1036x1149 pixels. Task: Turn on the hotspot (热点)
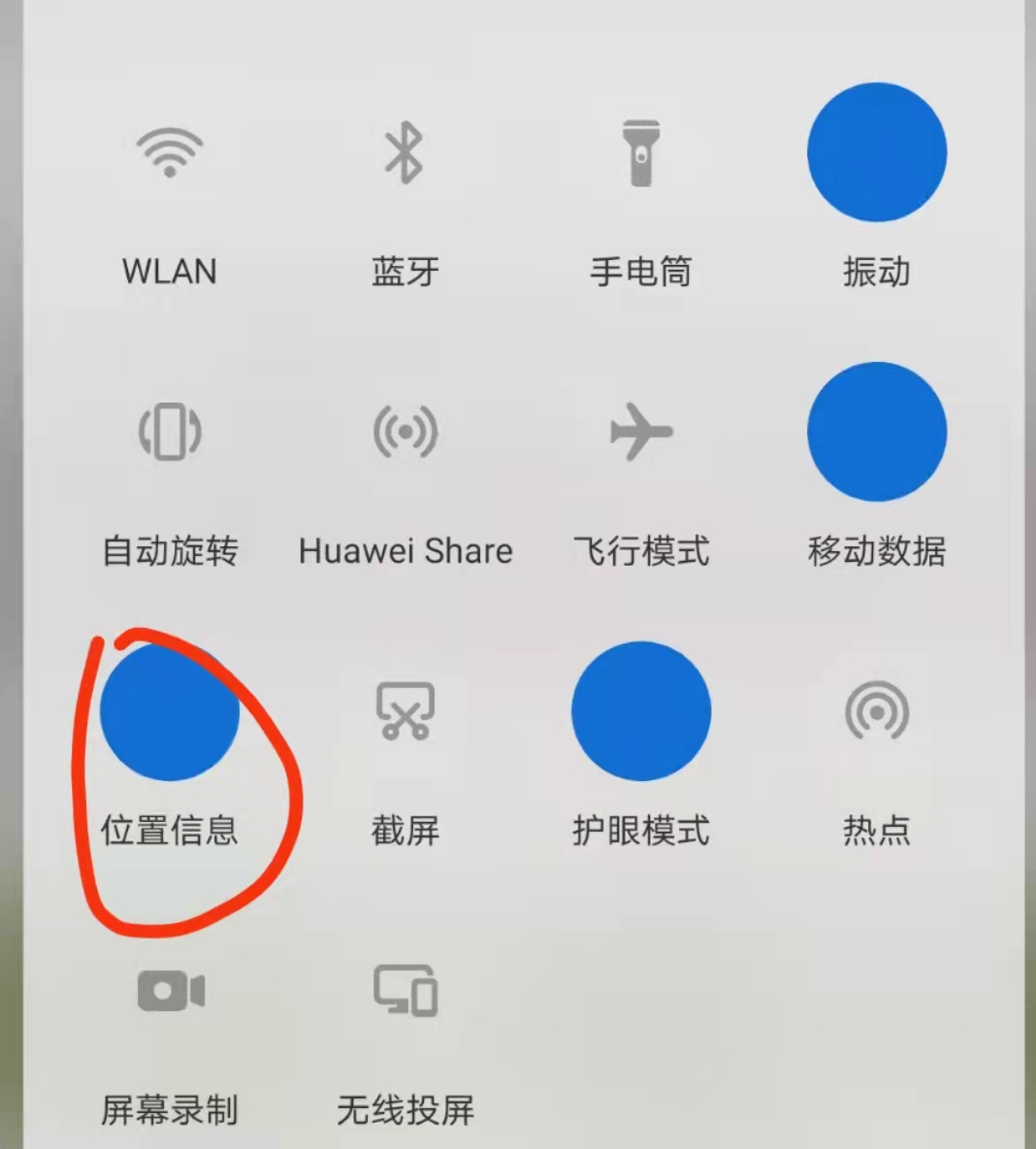tap(877, 711)
